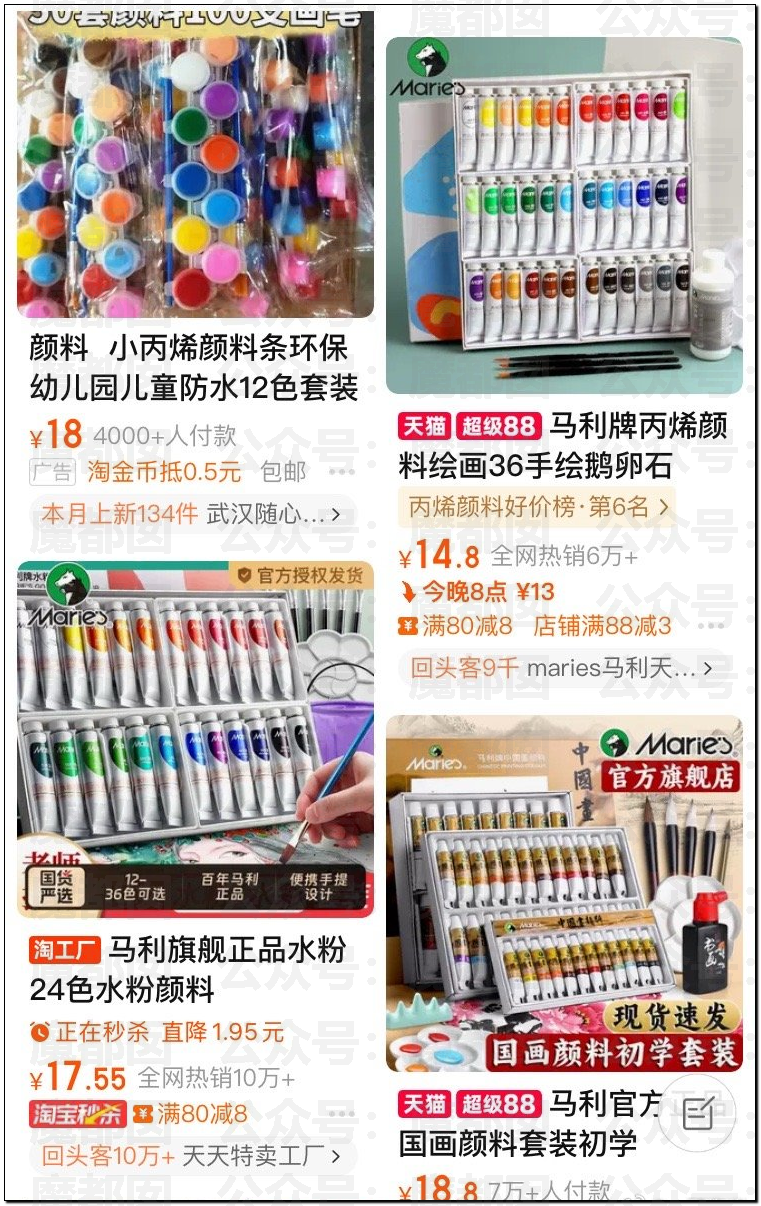761x1206 pixels.
Task: Open overflow dots on 马利水粉颜料 listing
Action: pos(342,1114)
